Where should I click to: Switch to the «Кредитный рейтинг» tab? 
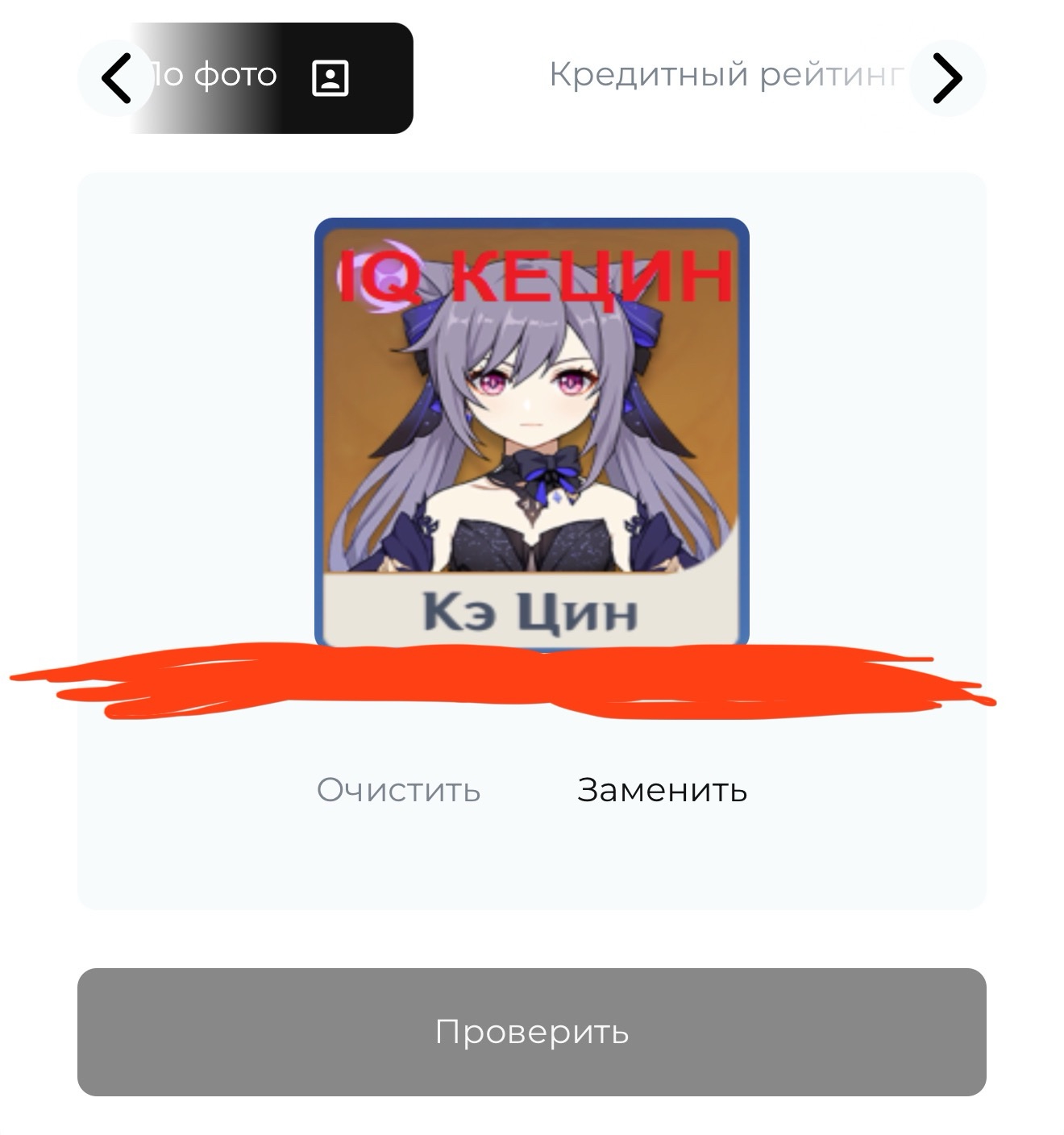coord(725,75)
